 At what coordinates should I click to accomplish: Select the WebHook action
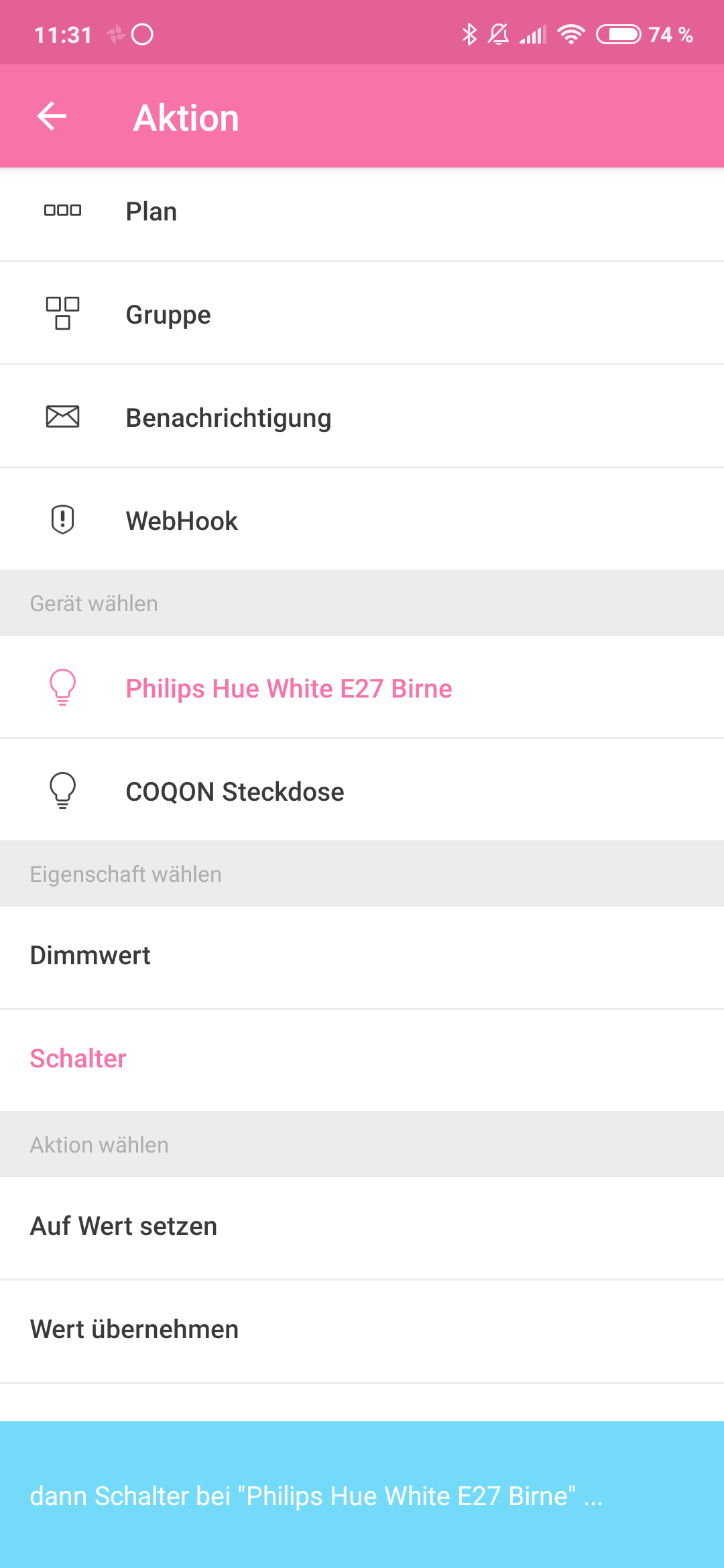pyautogui.click(x=362, y=521)
